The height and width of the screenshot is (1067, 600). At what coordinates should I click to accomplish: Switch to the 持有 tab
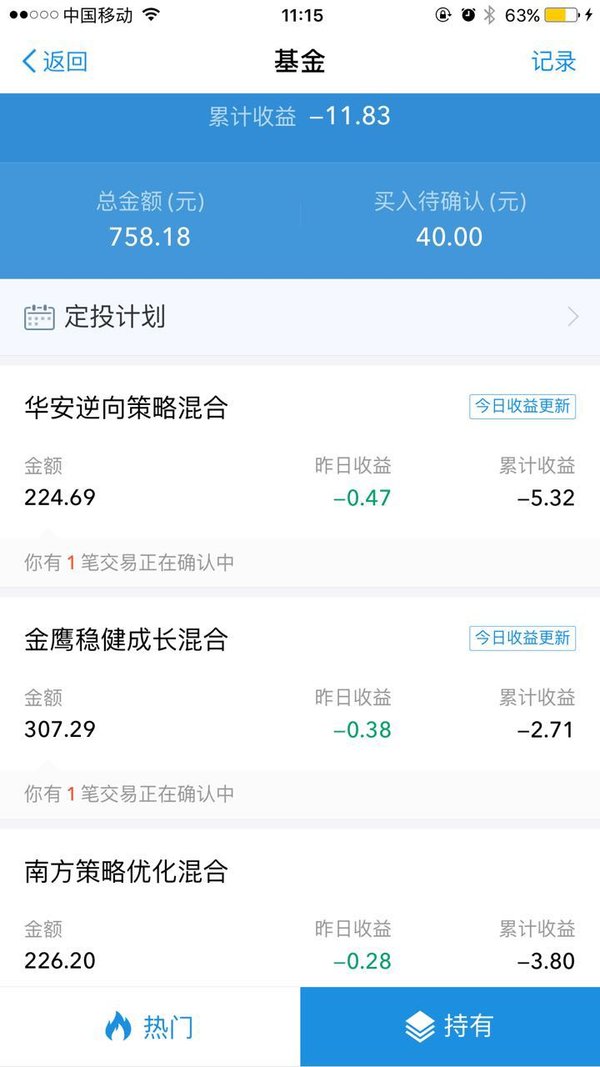450,1026
